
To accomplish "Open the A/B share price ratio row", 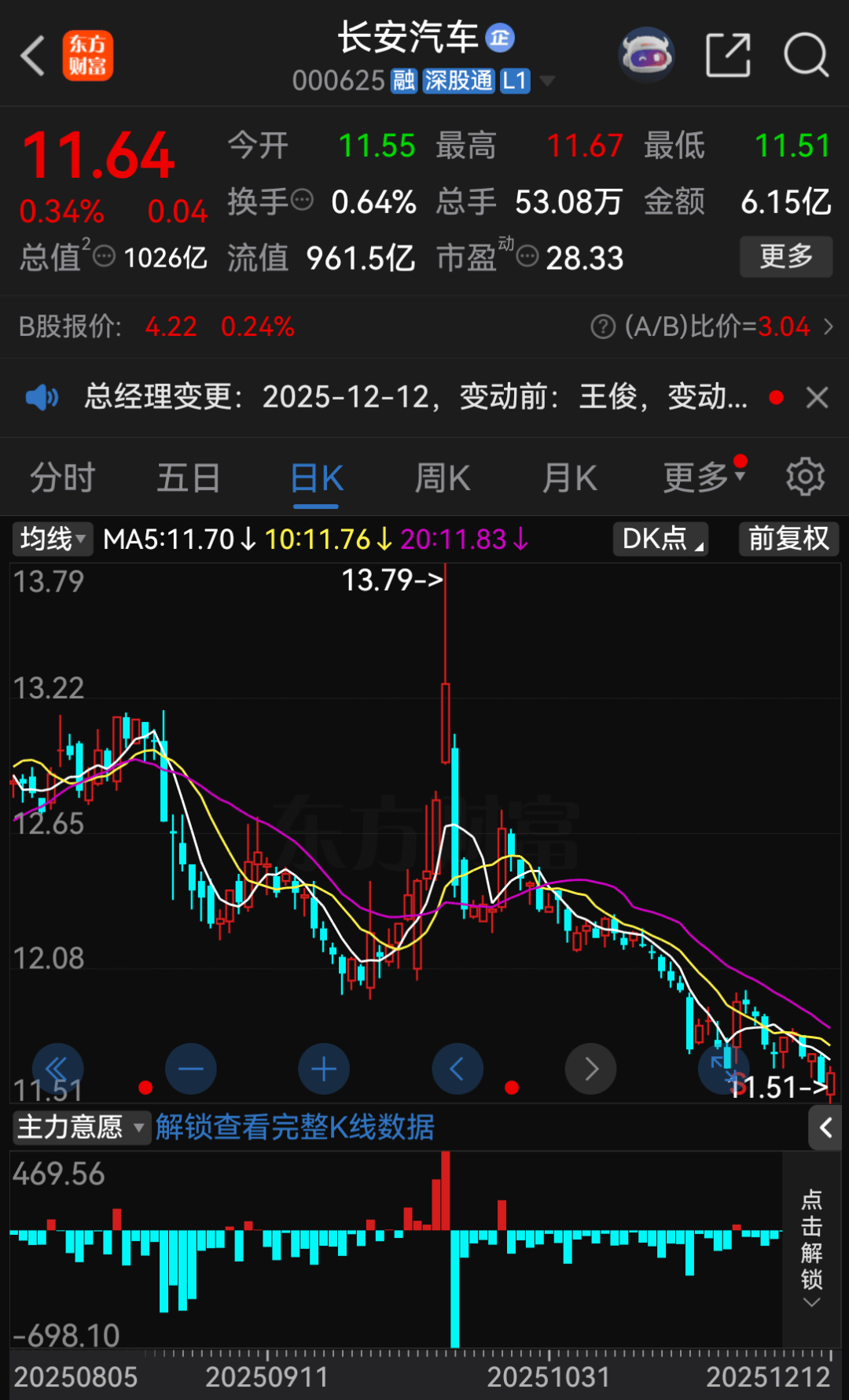I will (712, 326).
